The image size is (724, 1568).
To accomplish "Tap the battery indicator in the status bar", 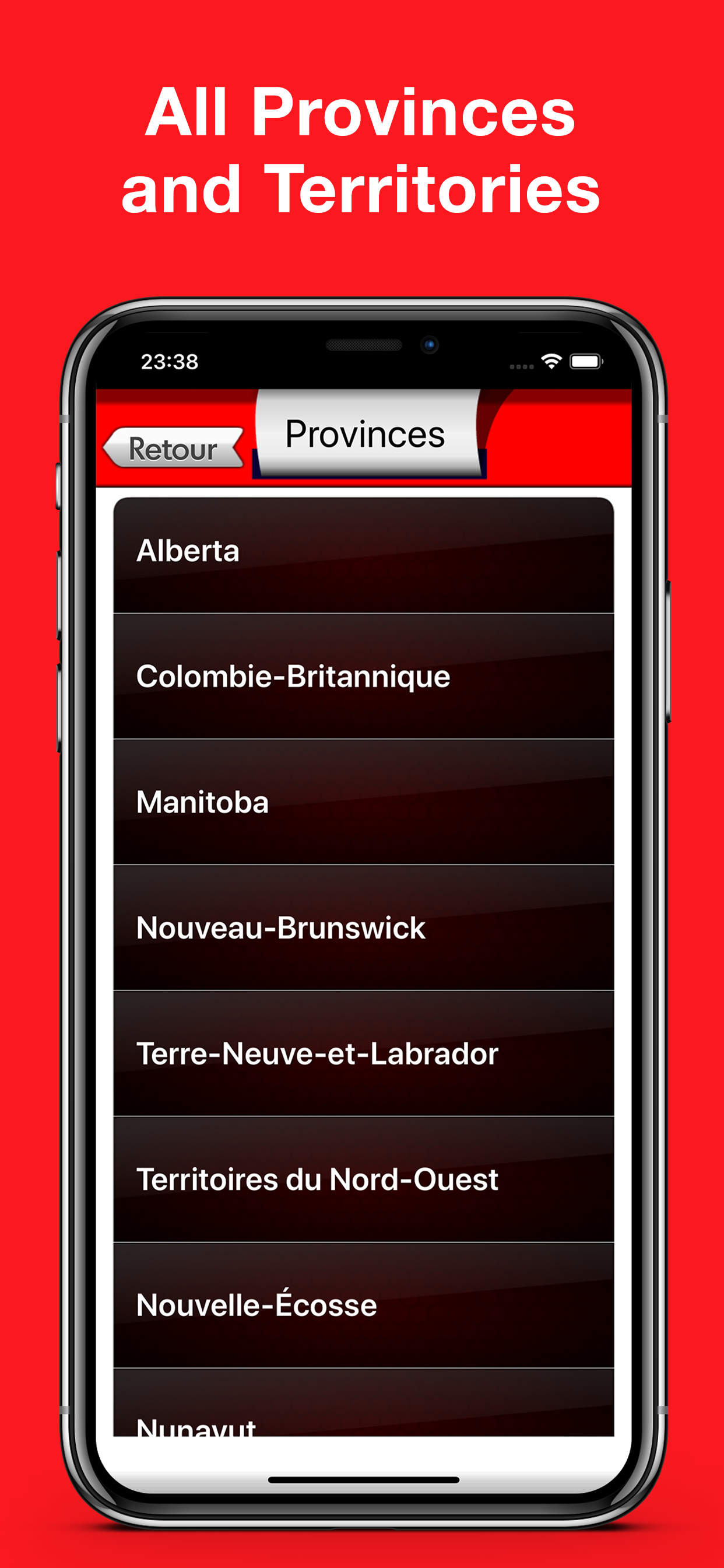I will [586, 362].
